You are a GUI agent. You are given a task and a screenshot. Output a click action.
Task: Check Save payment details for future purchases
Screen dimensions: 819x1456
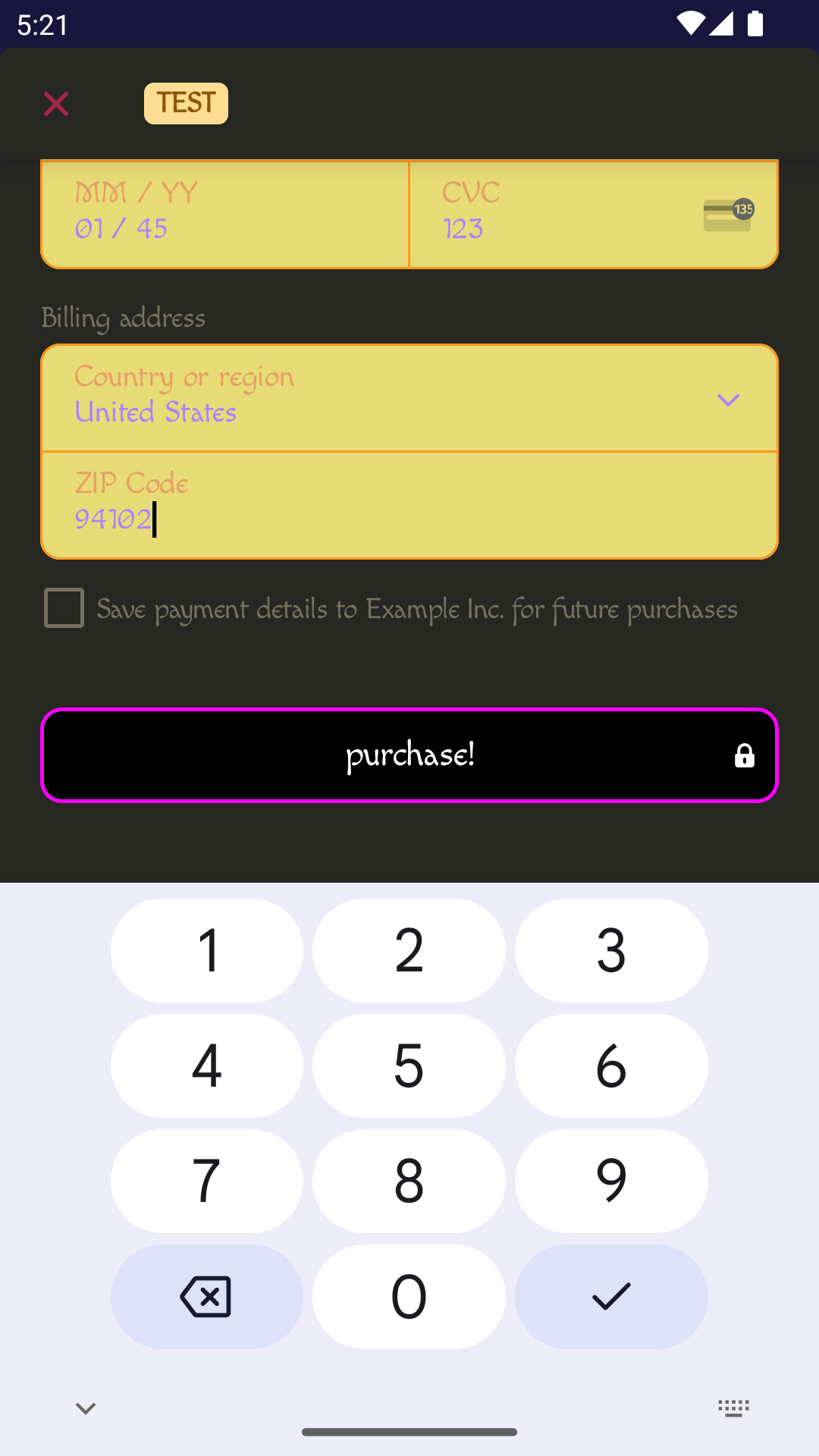[x=64, y=608]
